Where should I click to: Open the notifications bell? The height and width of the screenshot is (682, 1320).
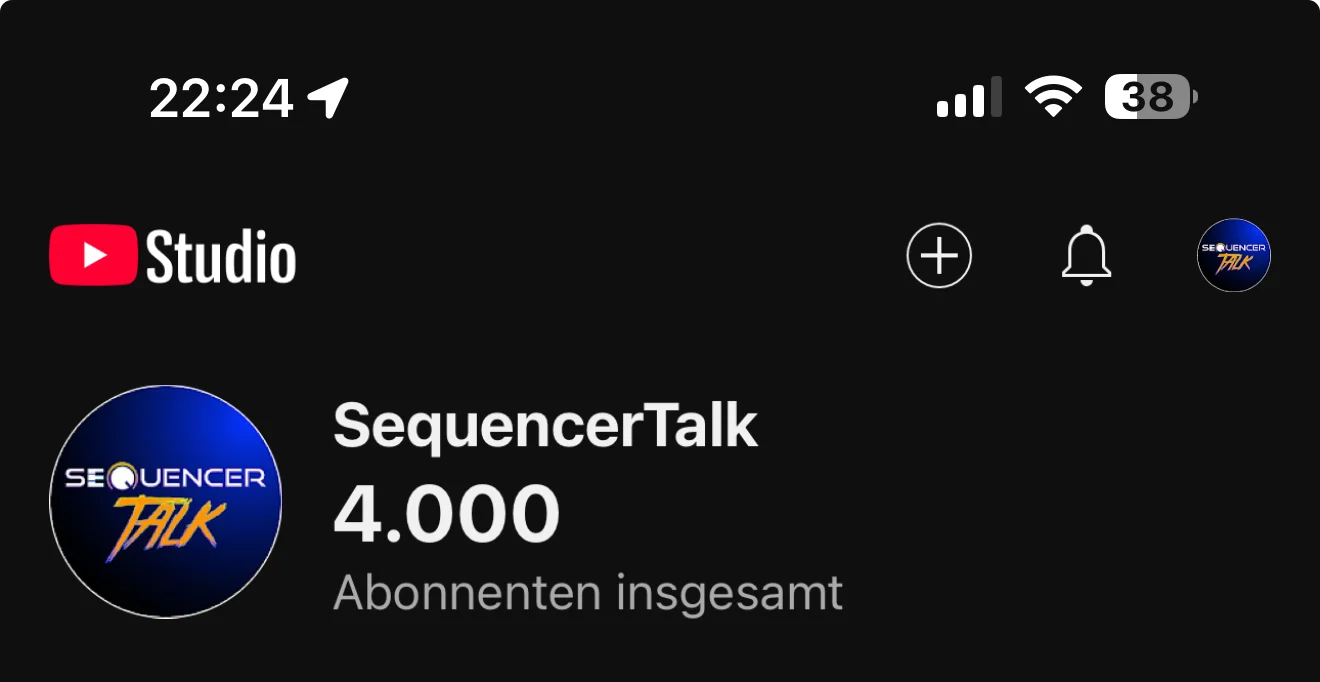1086,256
